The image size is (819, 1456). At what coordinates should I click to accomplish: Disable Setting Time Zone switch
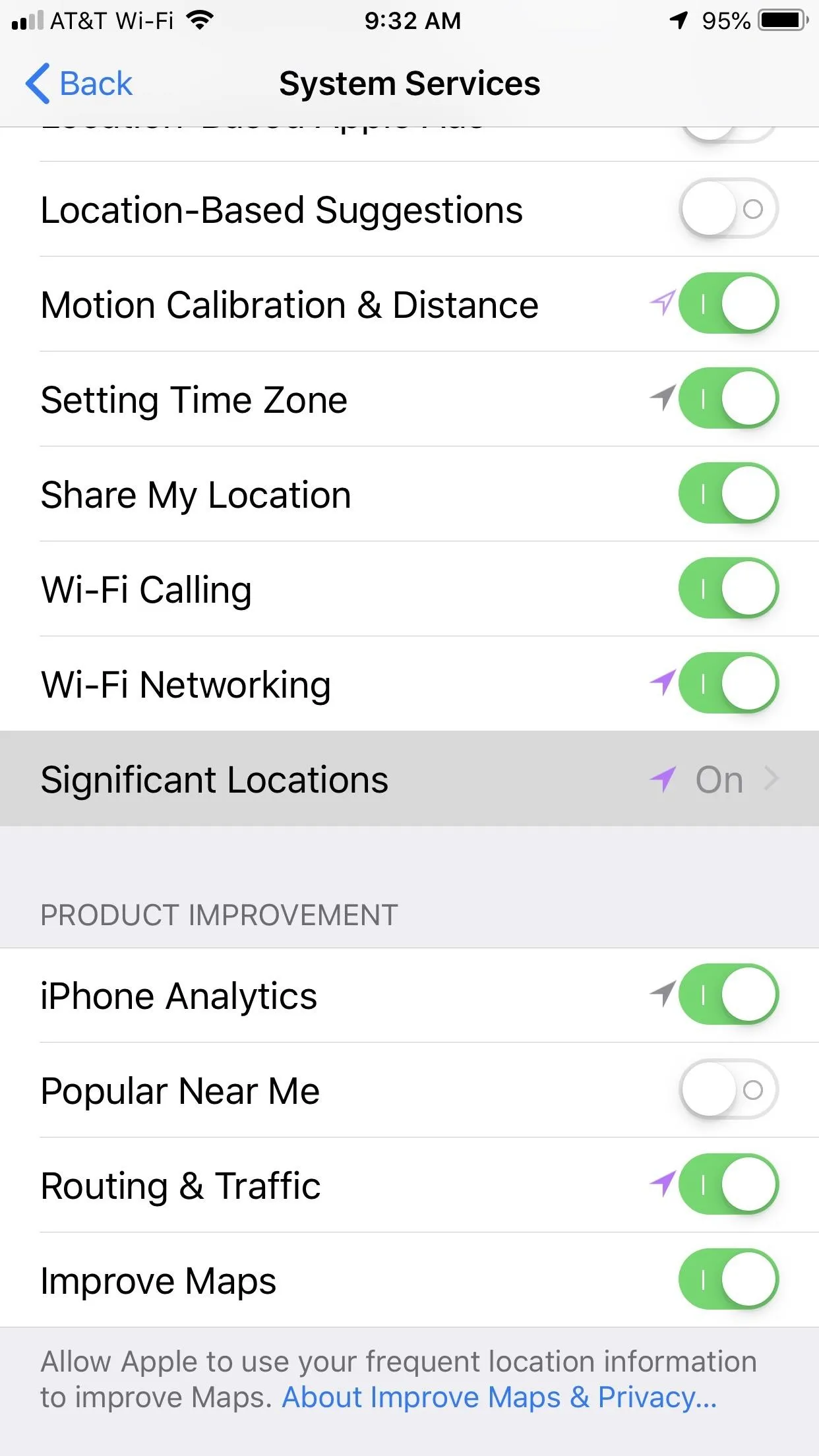[x=729, y=399]
